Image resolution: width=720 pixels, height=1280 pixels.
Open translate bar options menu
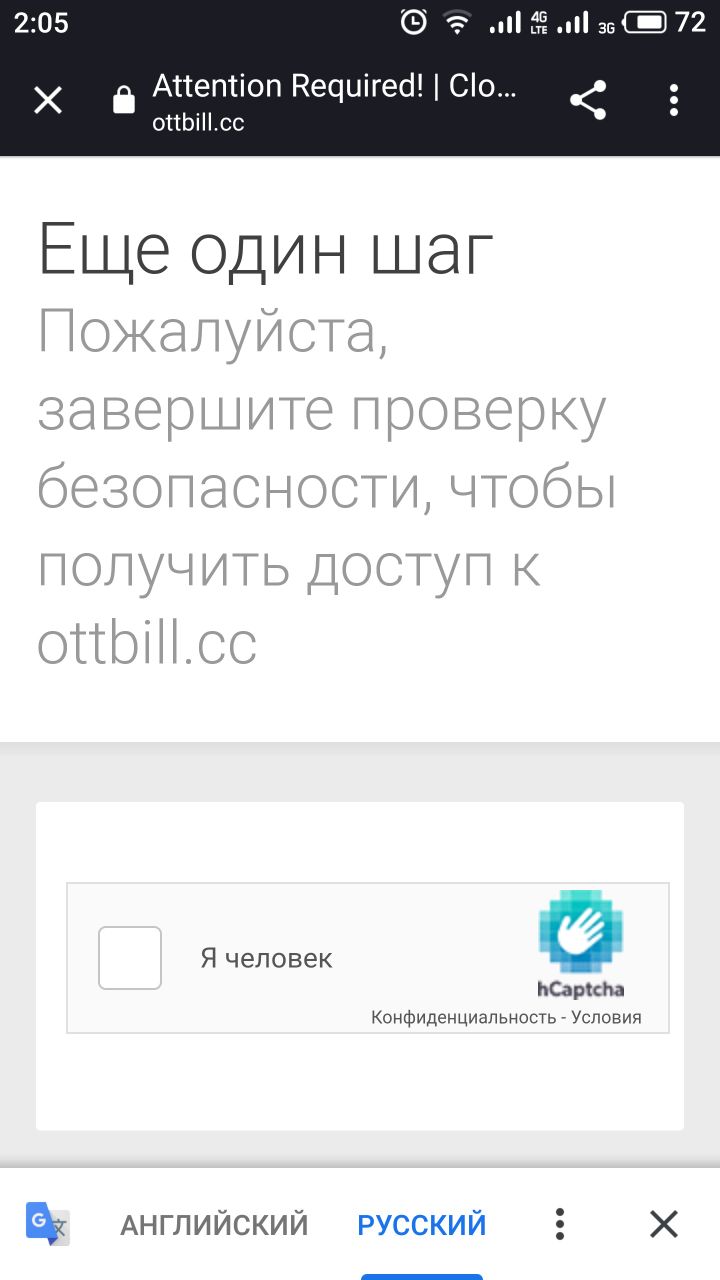click(560, 1224)
